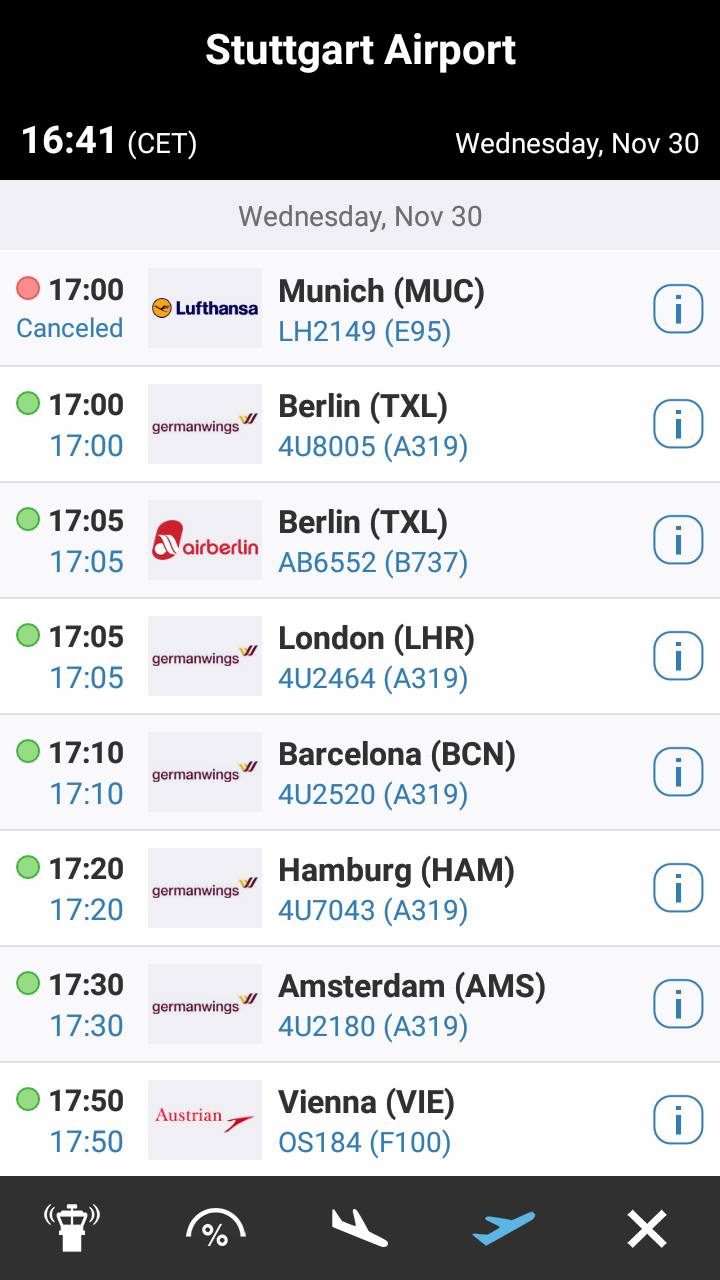View info for airberlin flight AB6552
The height and width of the screenshot is (1280, 720).
[678, 541]
